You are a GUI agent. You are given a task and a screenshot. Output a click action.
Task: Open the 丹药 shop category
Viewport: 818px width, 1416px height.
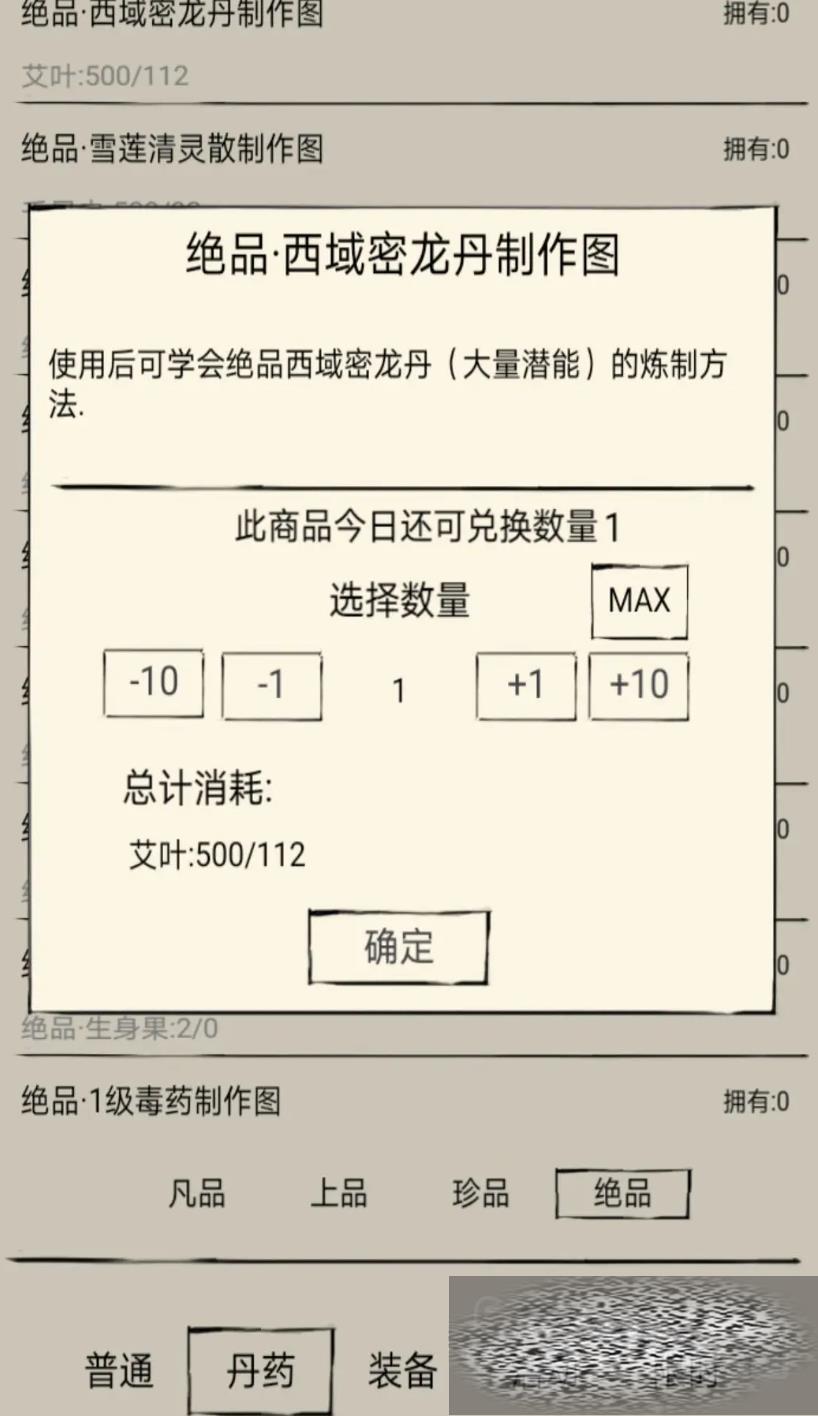click(x=260, y=1371)
